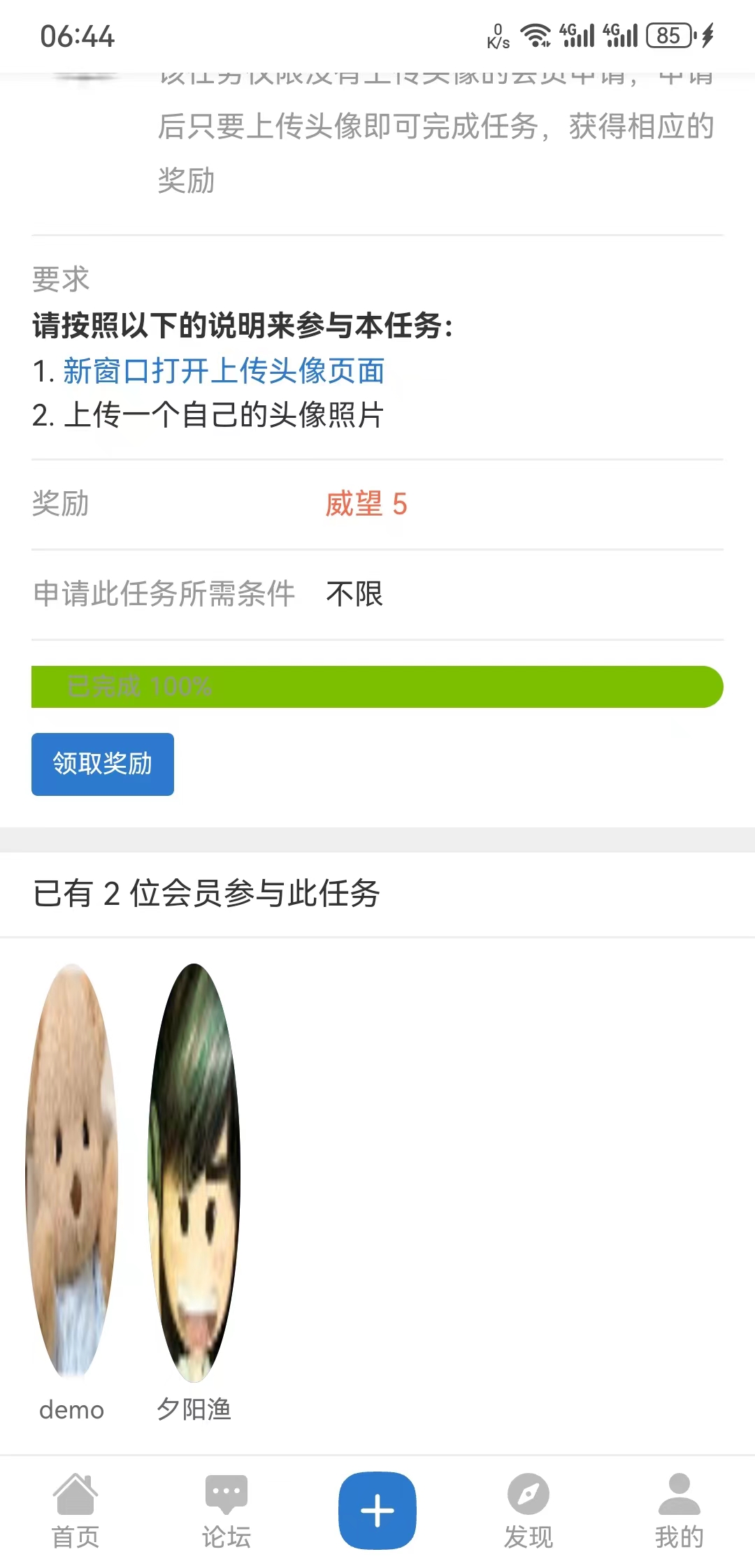Open member 夕阳渔's avatar
Viewport: 755px width, 1568px height.
(194, 1173)
